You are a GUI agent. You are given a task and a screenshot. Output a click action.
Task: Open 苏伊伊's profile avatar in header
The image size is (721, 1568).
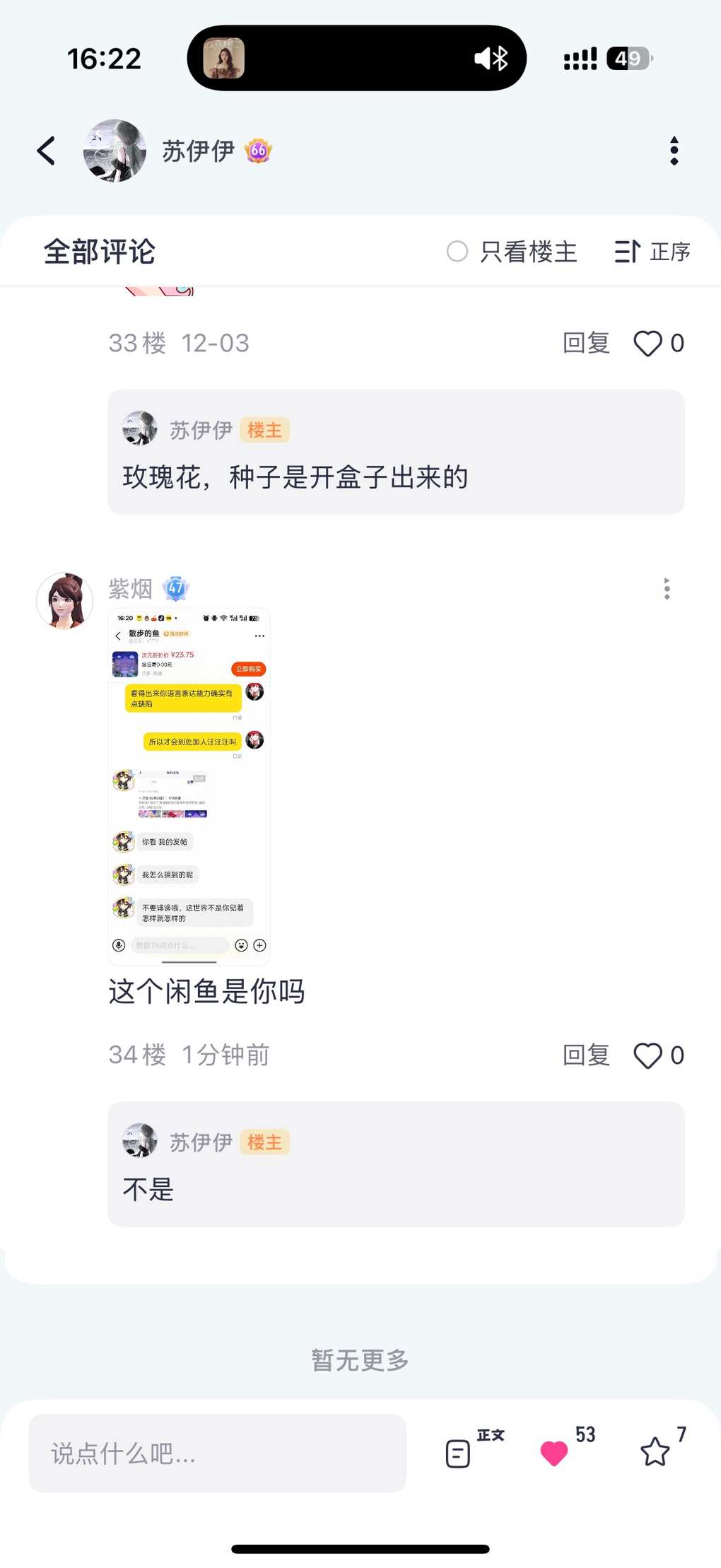[x=115, y=151]
